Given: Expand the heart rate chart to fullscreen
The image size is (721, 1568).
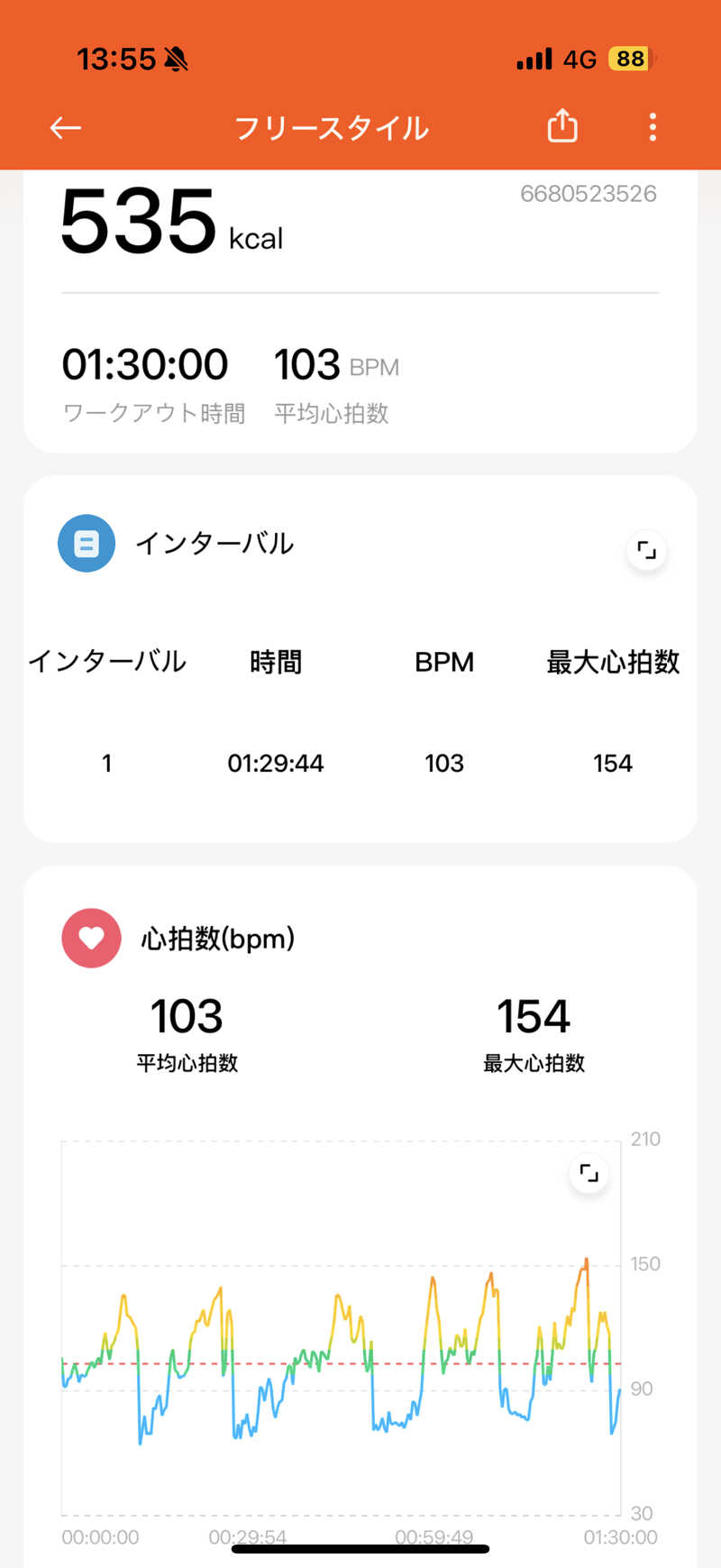Looking at the screenshot, I should pos(589,1173).
